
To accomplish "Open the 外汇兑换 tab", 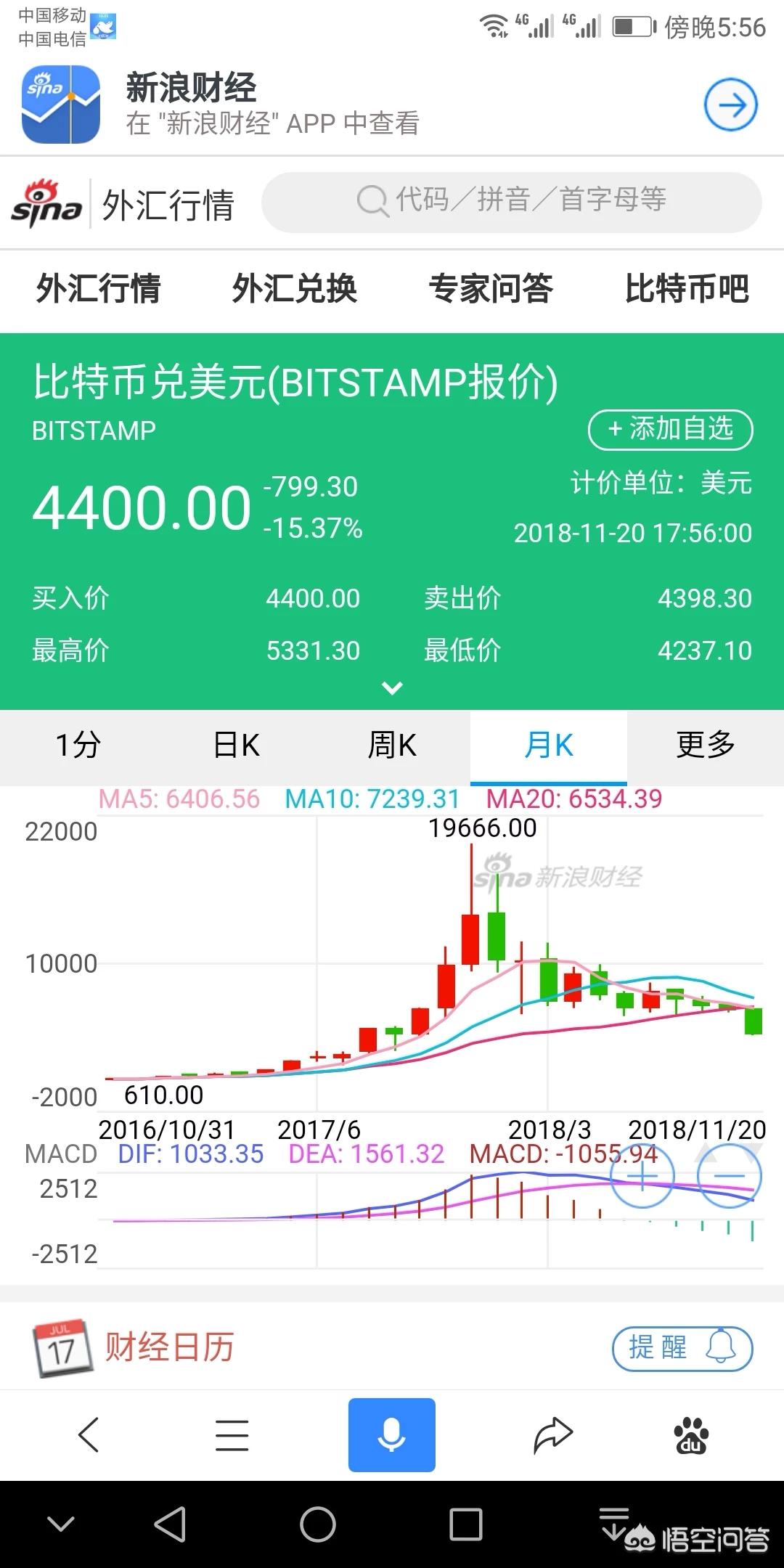I will (x=295, y=288).
